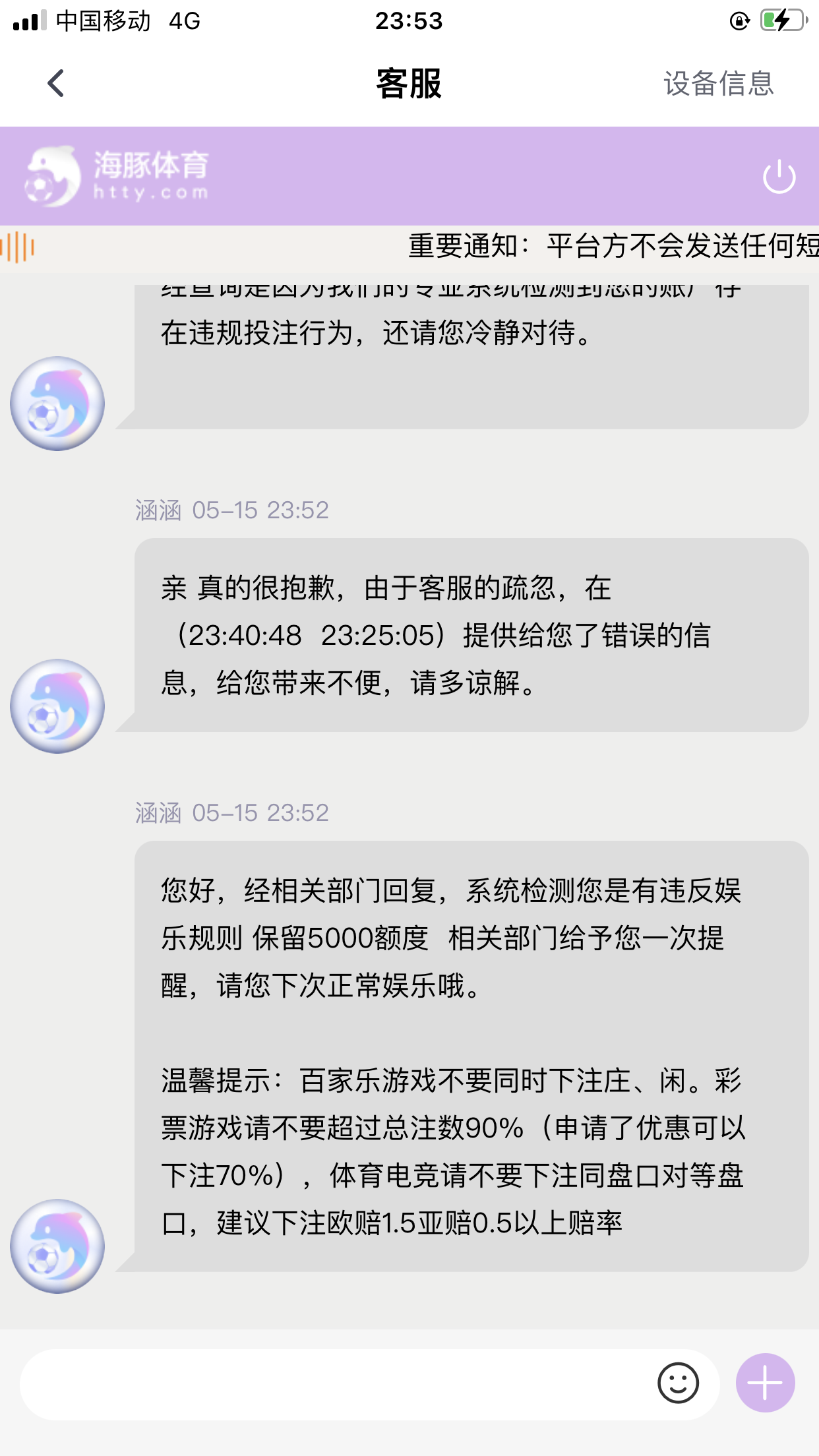819x1456 pixels.
Task: Tap the power icon to end the chat
Action: 779,177
